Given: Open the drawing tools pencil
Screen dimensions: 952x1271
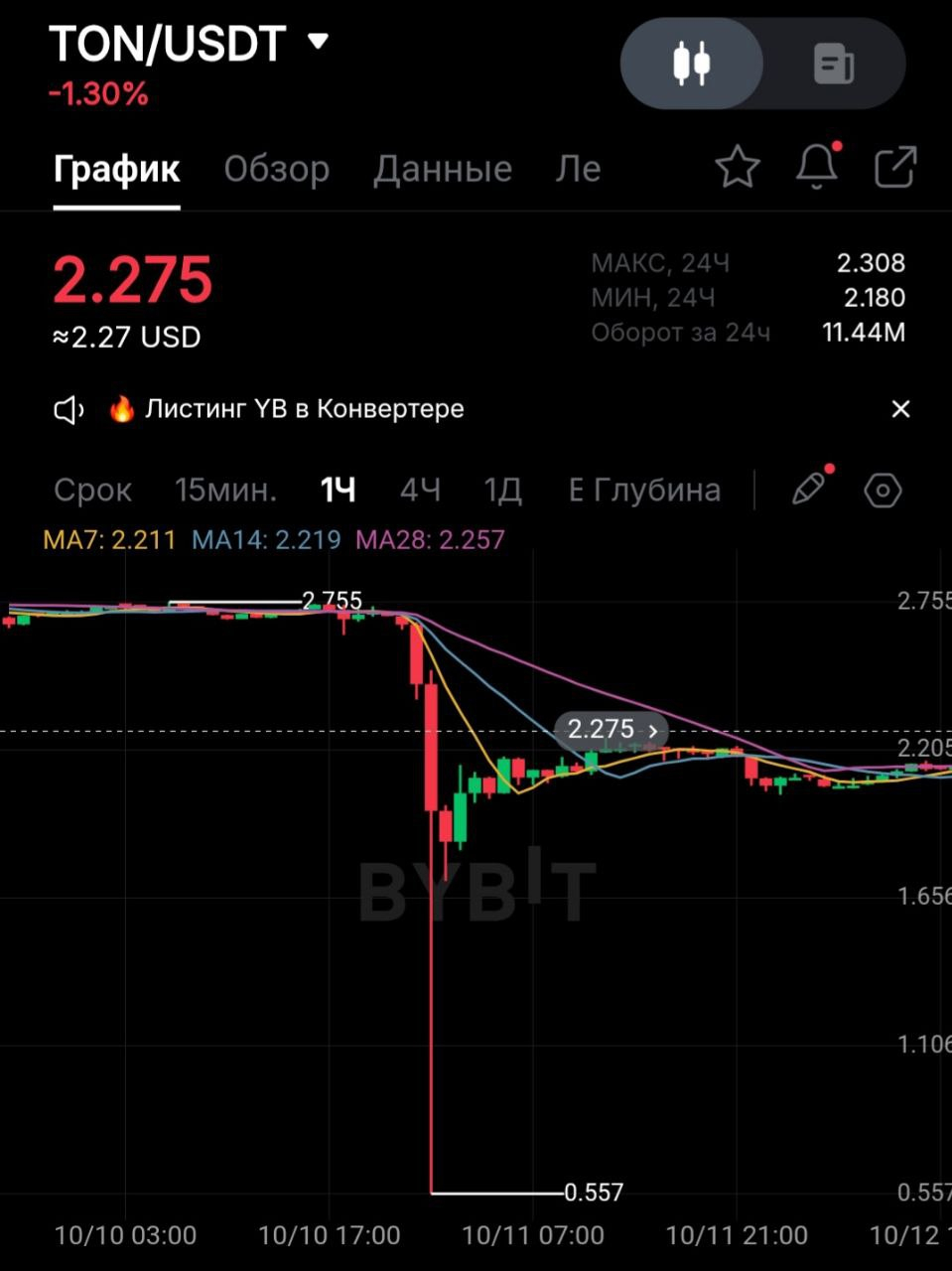Looking at the screenshot, I should click(x=808, y=490).
